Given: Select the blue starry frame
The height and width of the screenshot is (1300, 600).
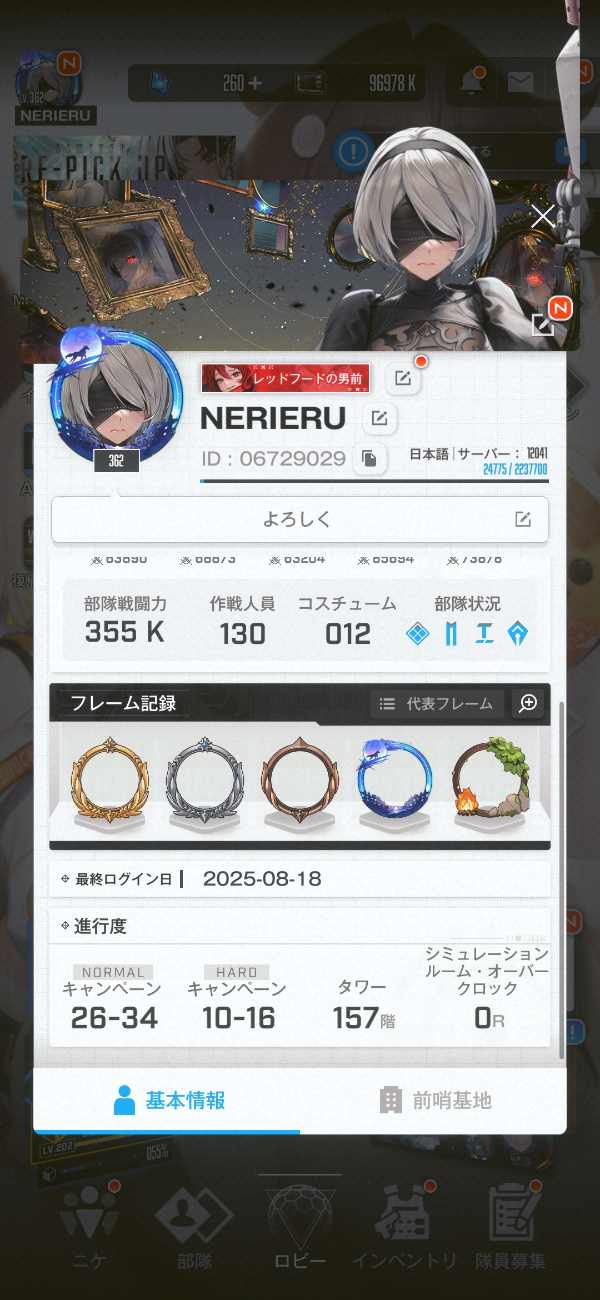Looking at the screenshot, I should coord(395,780).
